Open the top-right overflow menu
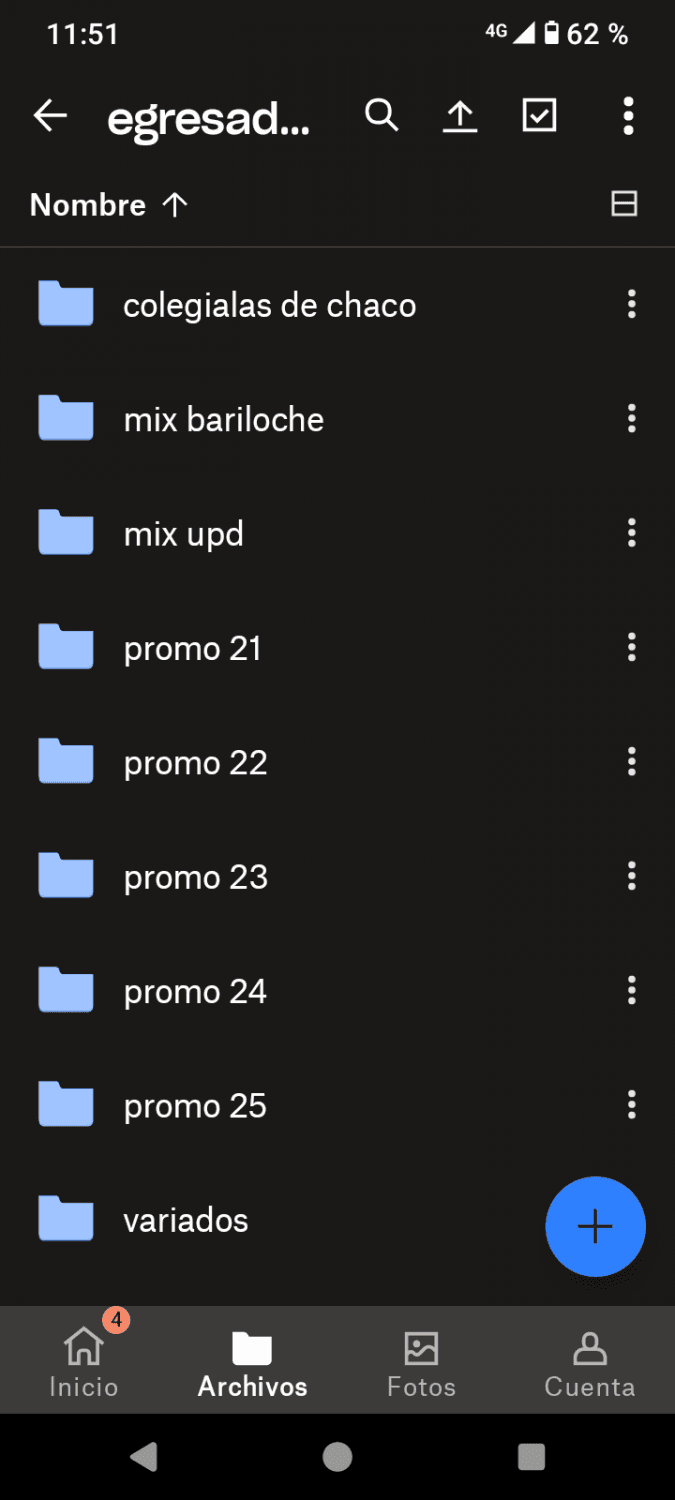The height and width of the screenshot is (1500, 675). (628, 116)
